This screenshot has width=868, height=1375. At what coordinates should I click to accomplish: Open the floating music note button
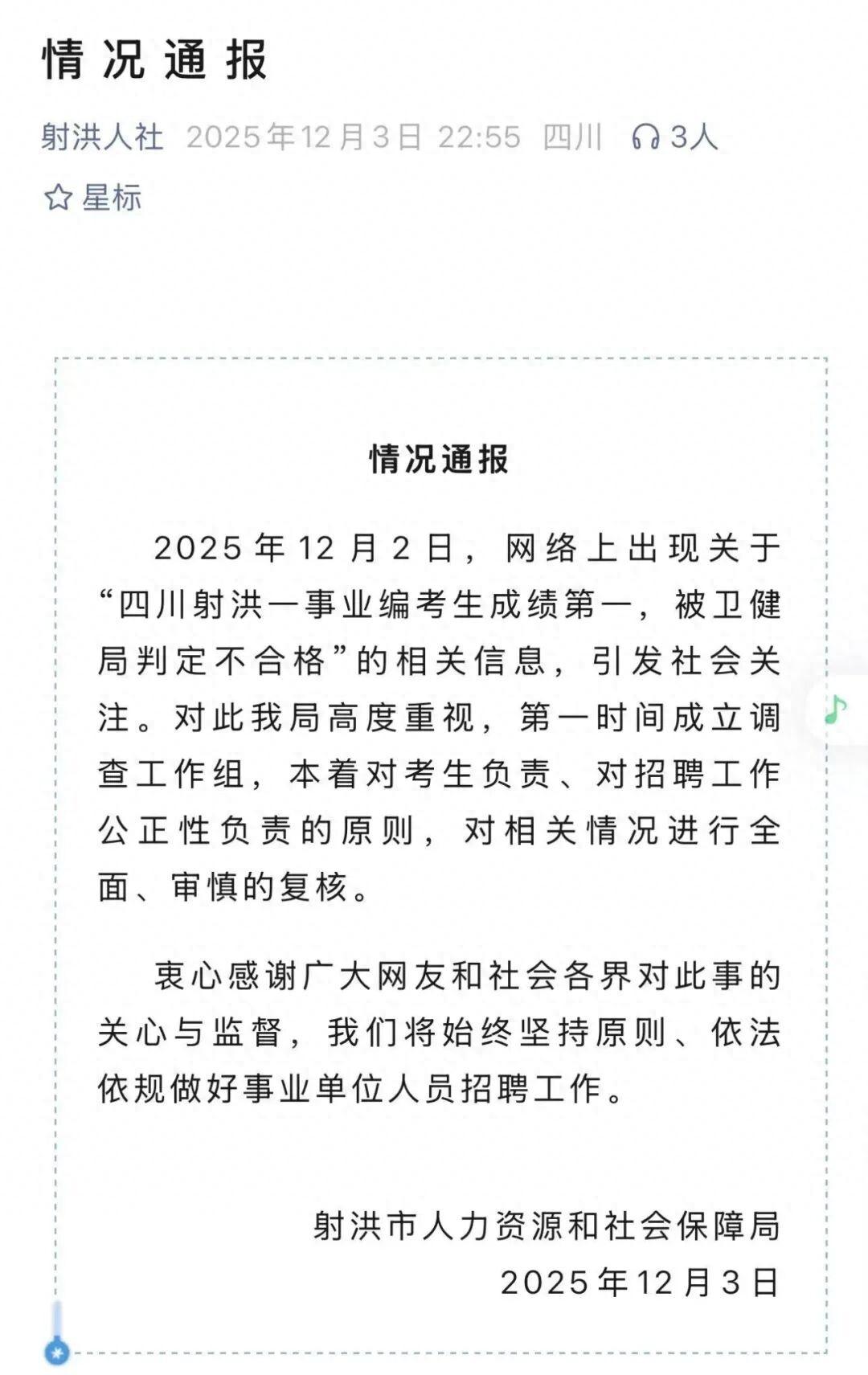[x=837, y=710]
